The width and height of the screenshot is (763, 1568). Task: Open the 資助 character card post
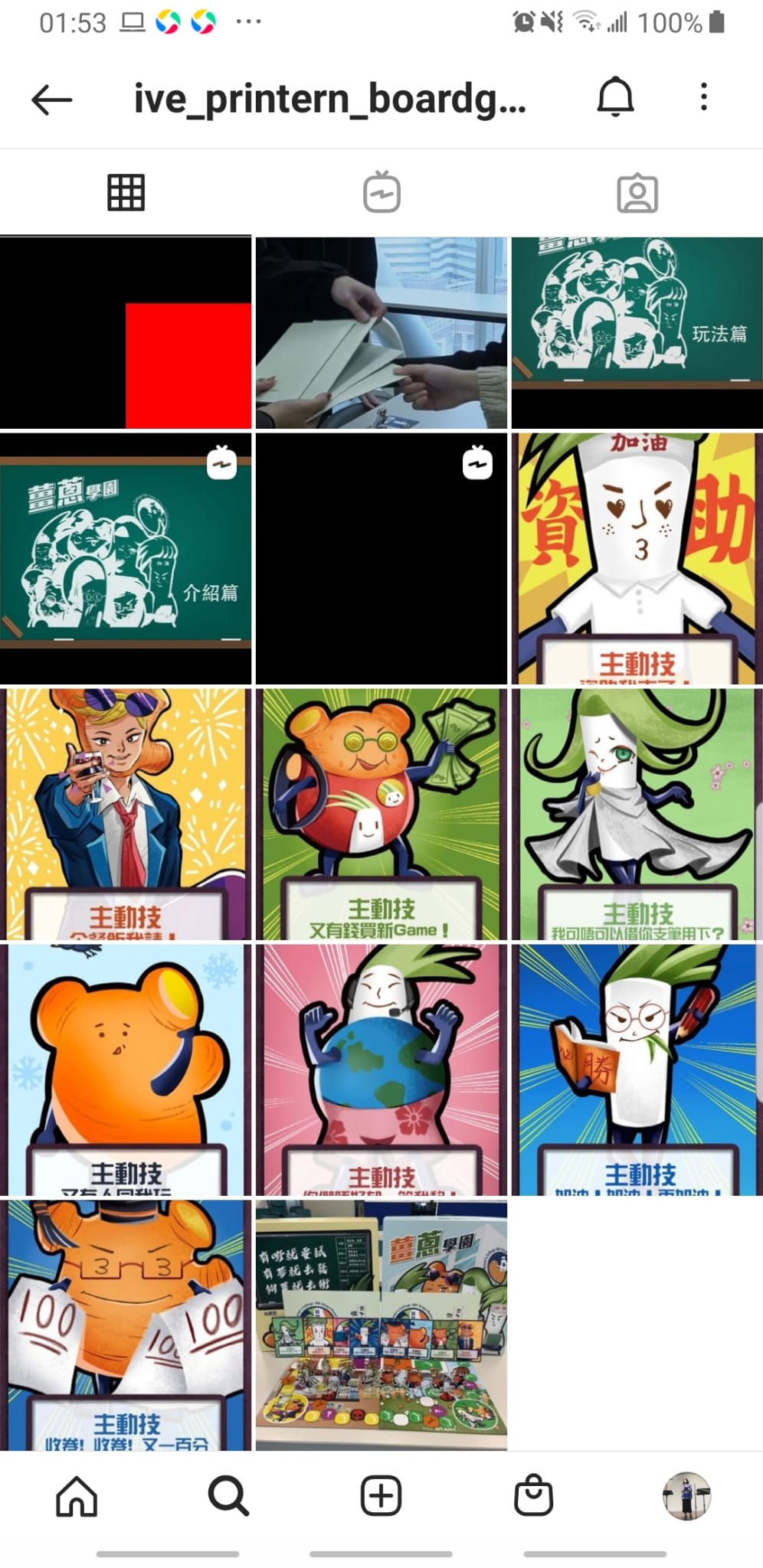[637, 558]
